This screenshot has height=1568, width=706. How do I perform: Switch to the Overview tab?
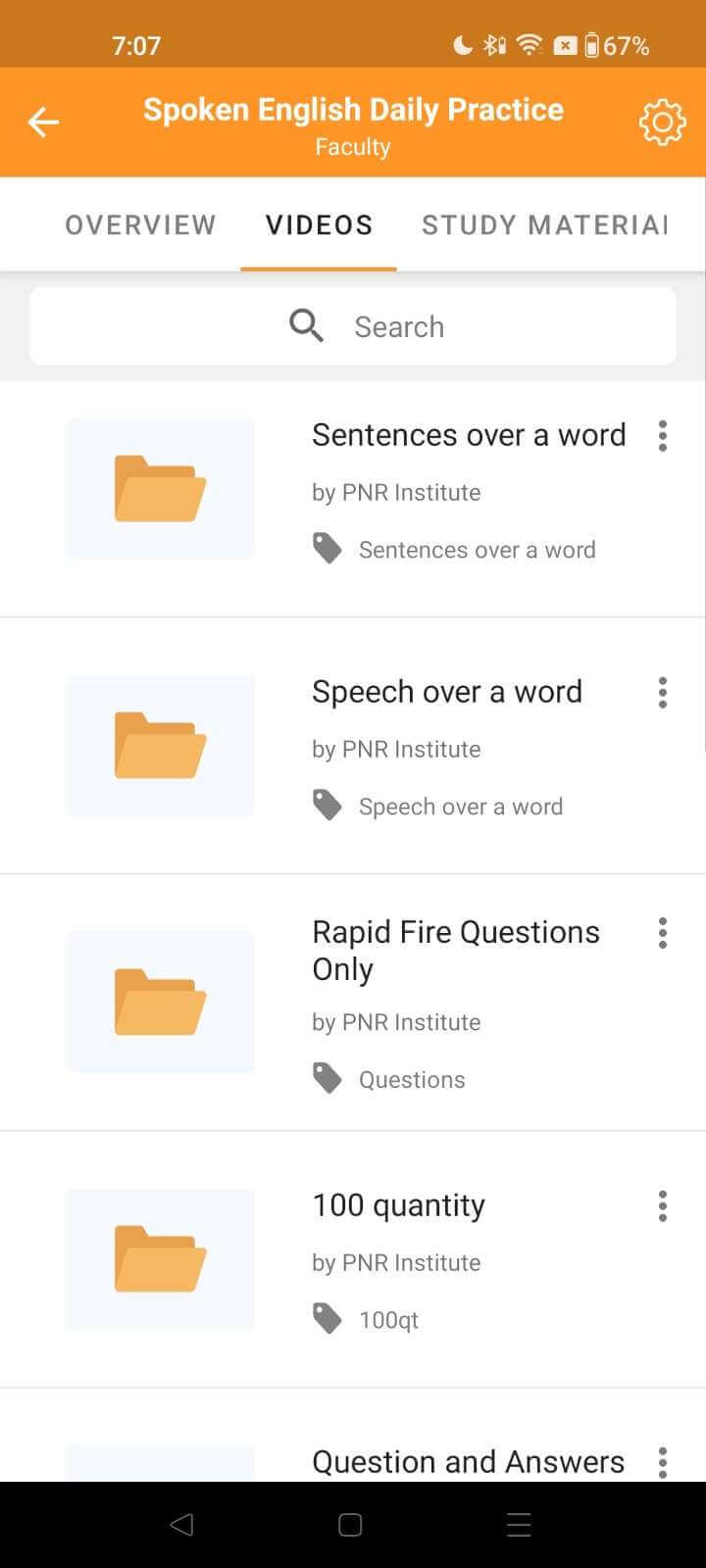140,225
